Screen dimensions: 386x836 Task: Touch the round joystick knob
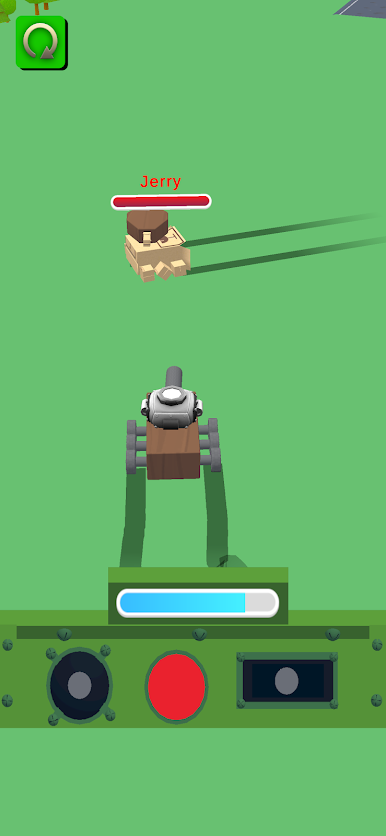coord(80,686)
